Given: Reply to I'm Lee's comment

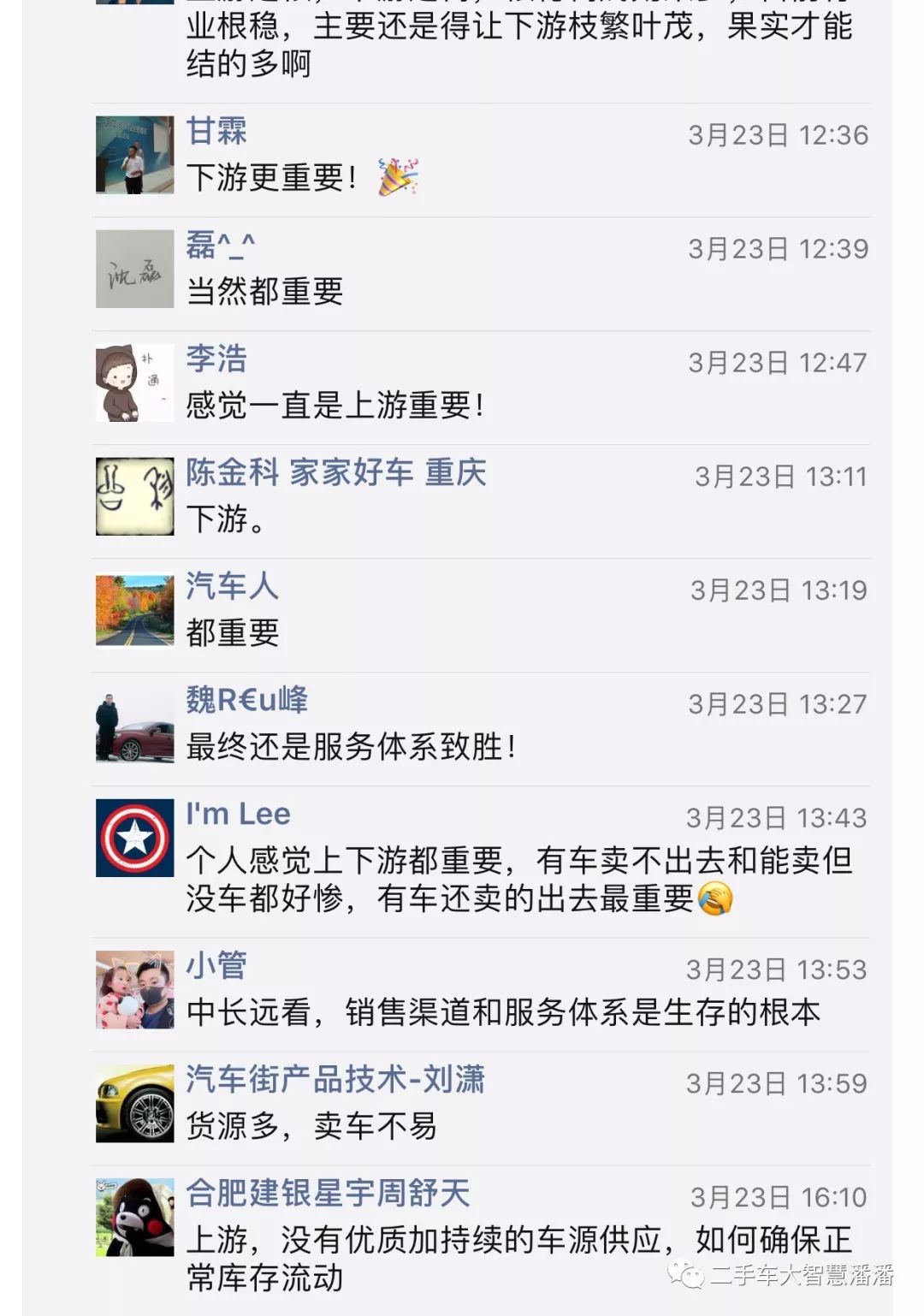Looking at the screenshot, I should click(x=518, y=880).
